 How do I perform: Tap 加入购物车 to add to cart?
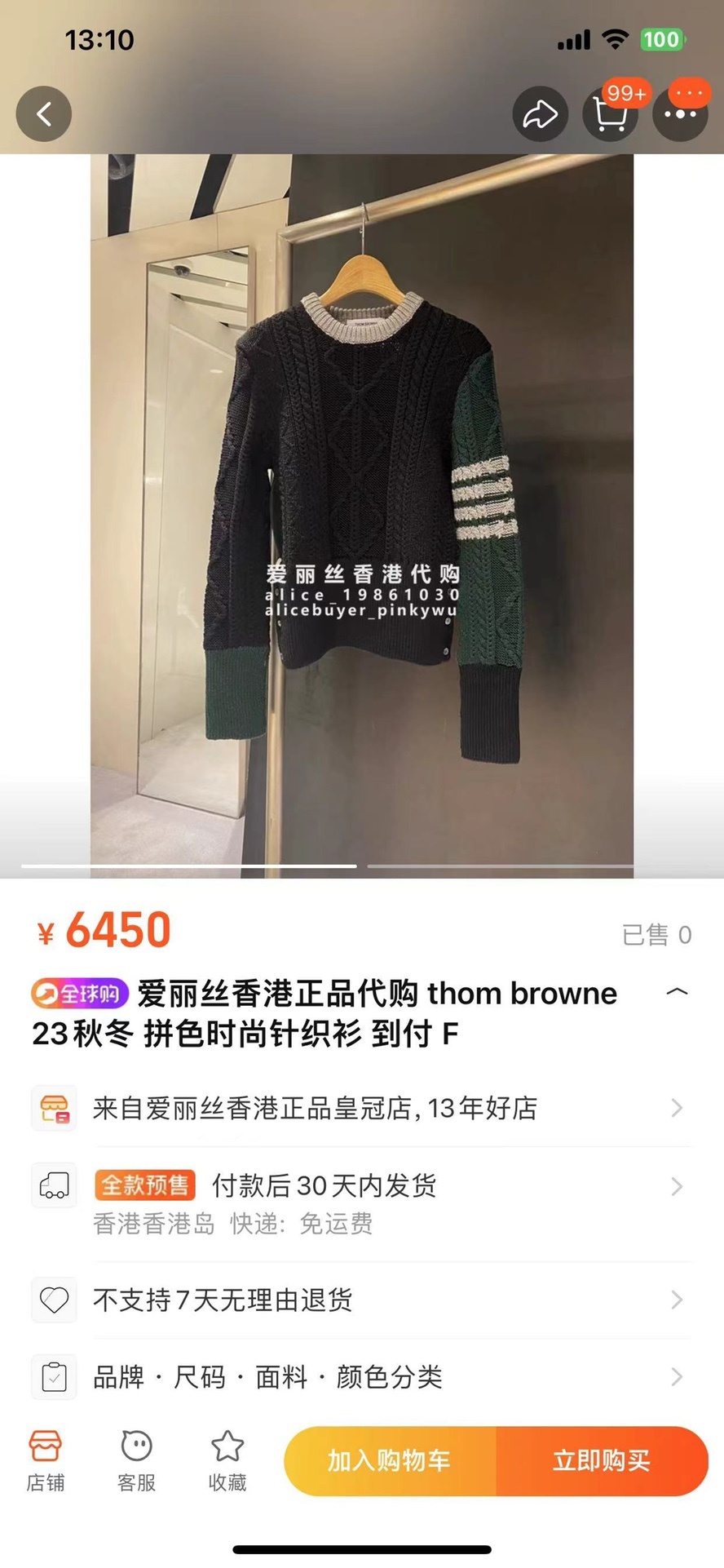pos(390,1460)
